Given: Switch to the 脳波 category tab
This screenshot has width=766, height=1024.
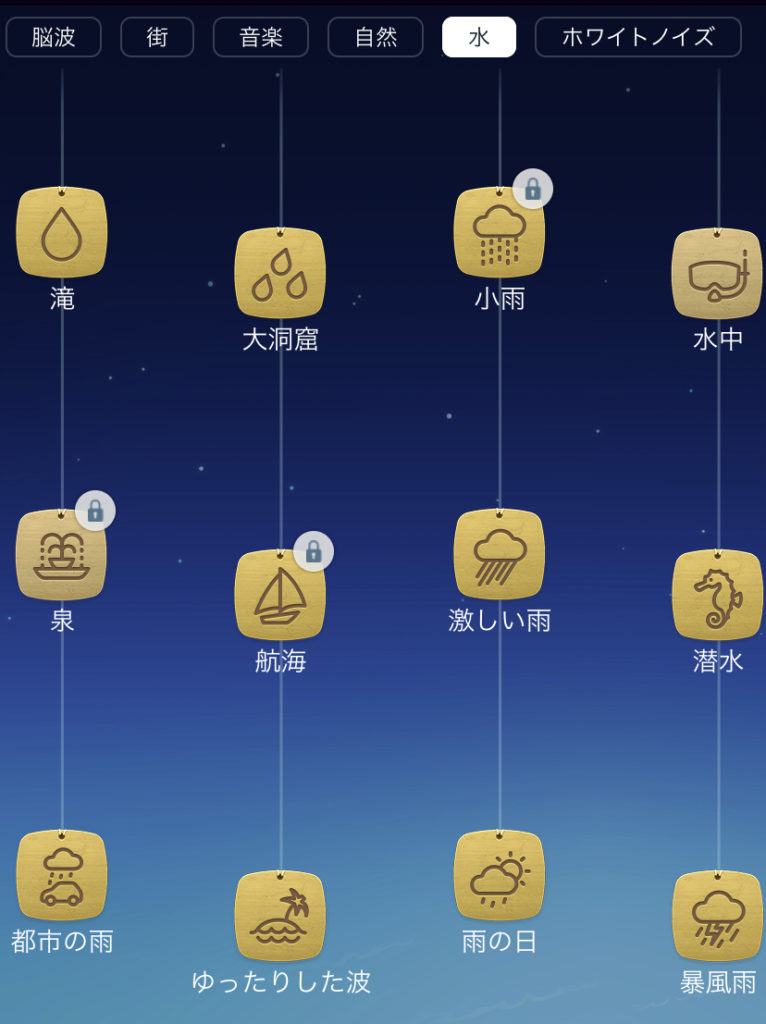Looking at the screenshot, I should pos(53,38).
